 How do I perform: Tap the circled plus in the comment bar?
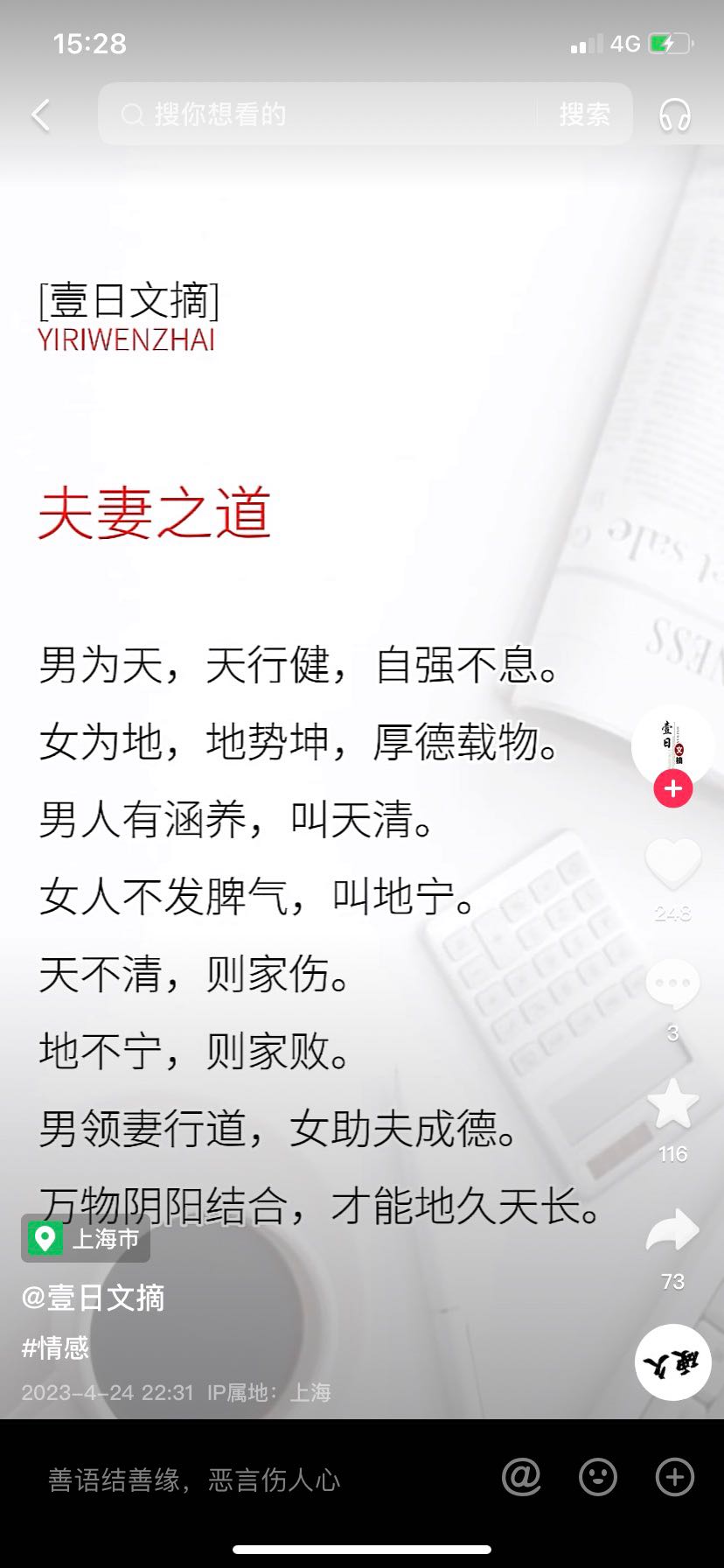[675, 1478]
